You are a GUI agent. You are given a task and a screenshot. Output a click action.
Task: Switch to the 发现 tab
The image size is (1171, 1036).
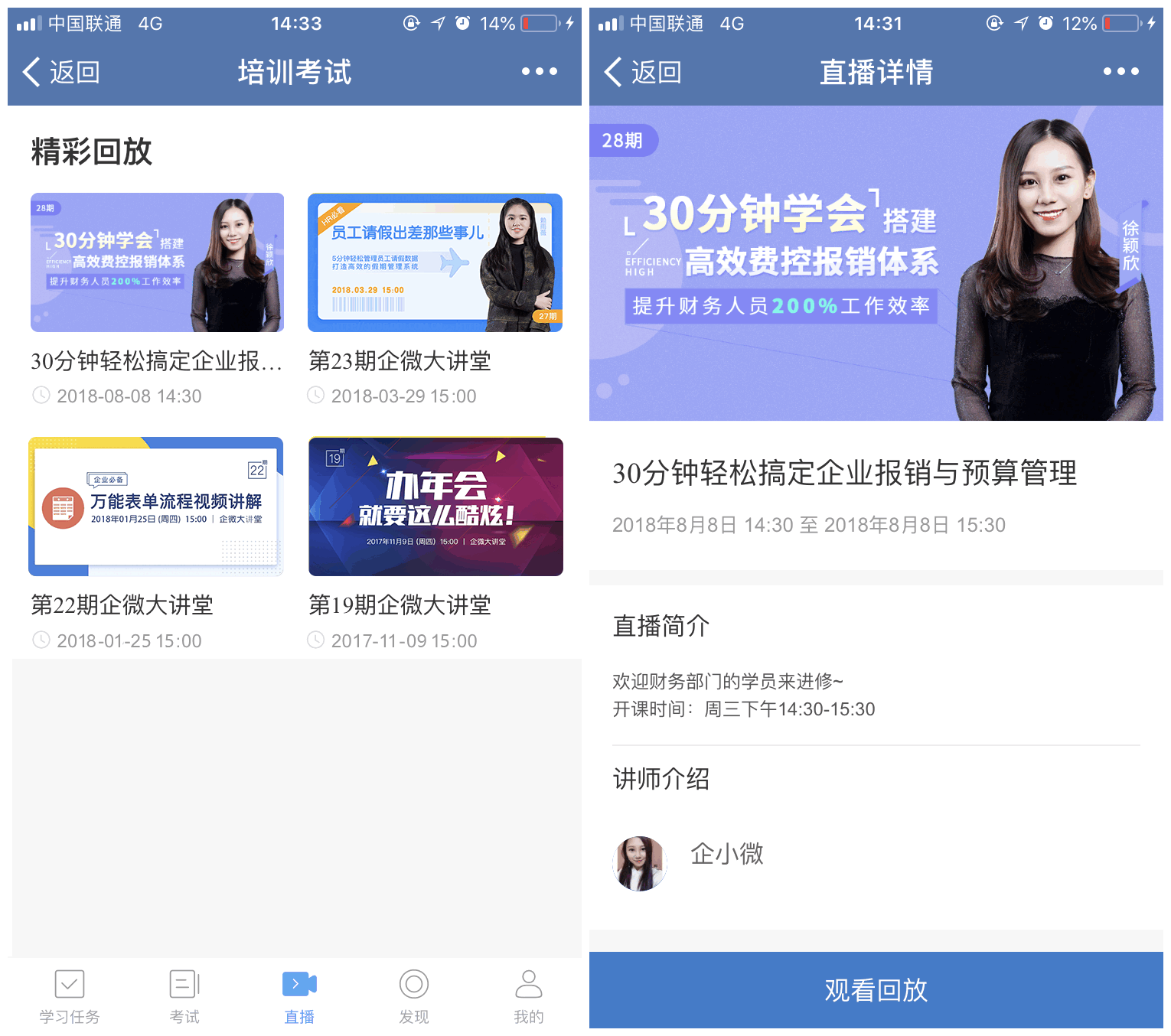pos(414,995)
